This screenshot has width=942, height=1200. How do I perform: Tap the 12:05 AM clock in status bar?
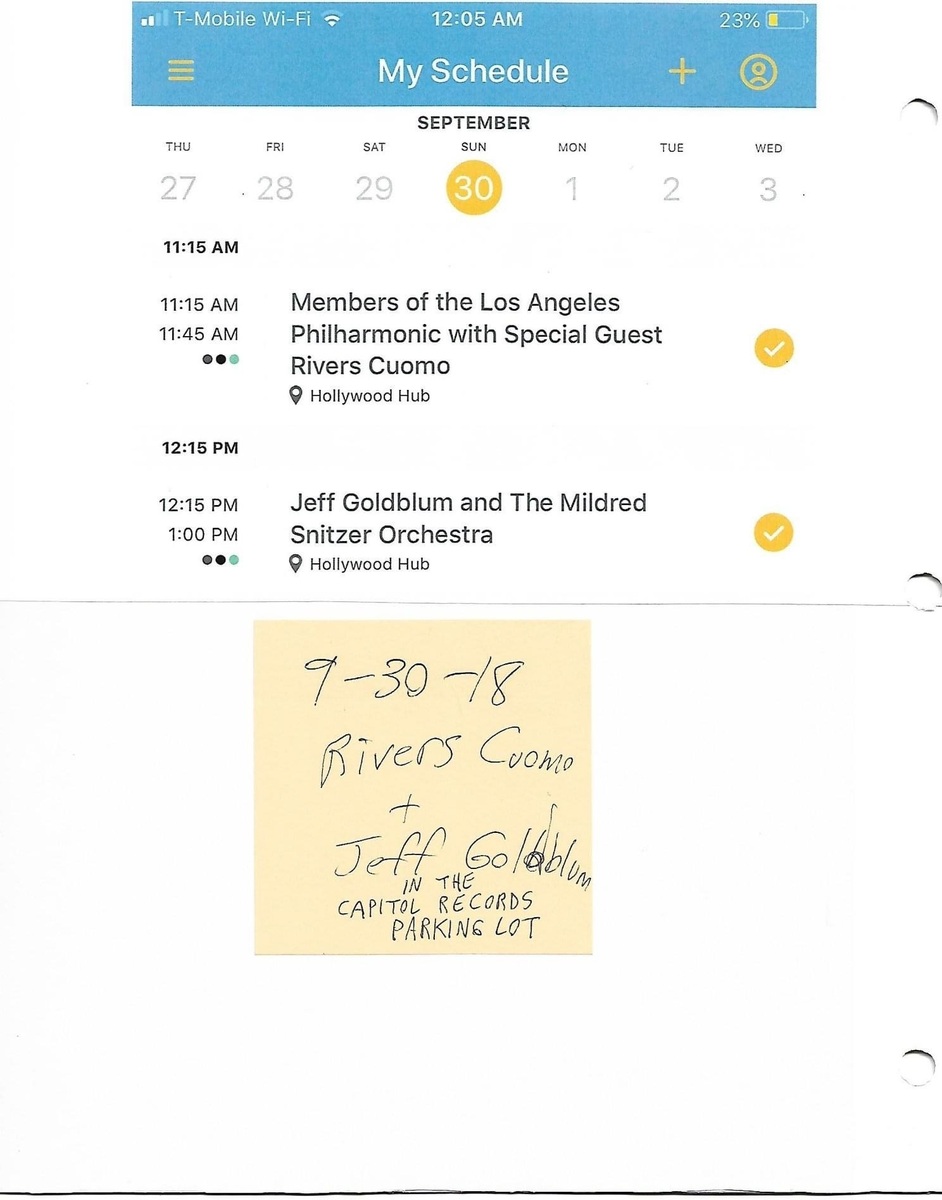(477, 17)
